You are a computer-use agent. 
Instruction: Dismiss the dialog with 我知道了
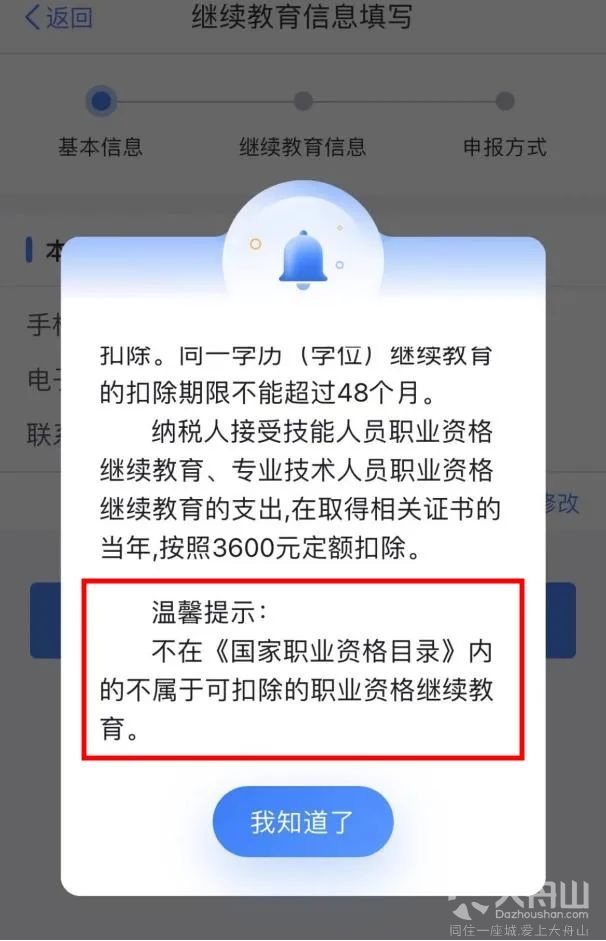(302, 822)
